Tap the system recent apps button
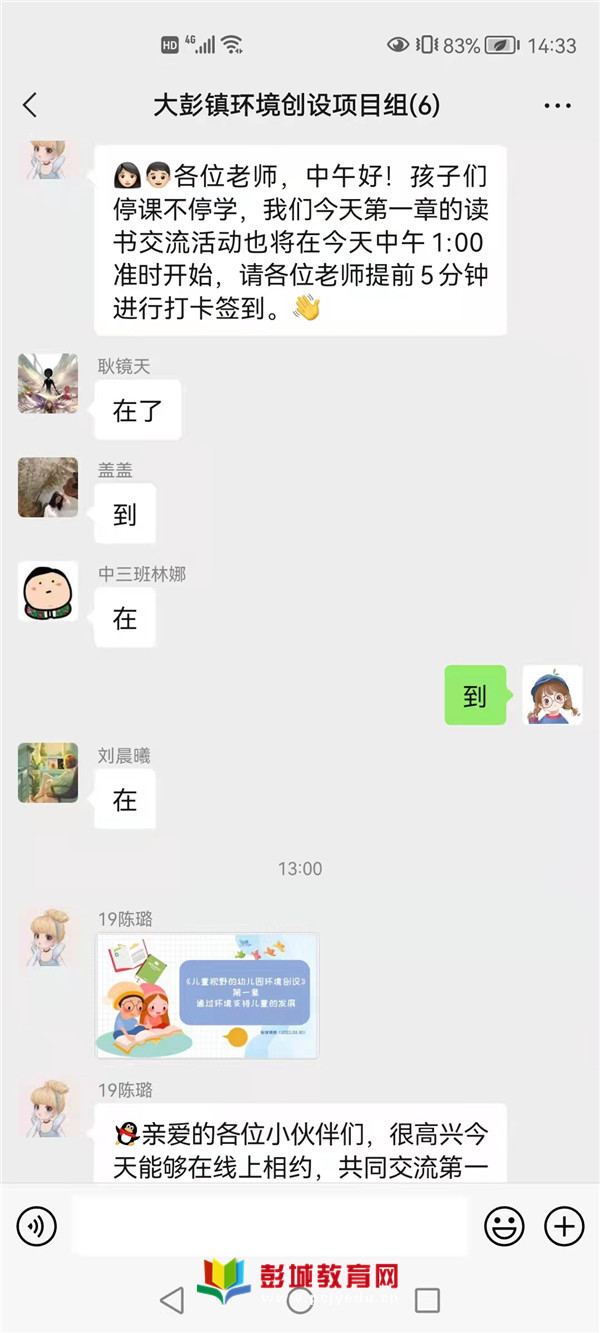The image size is (600, 1333). click(427, 1300)
